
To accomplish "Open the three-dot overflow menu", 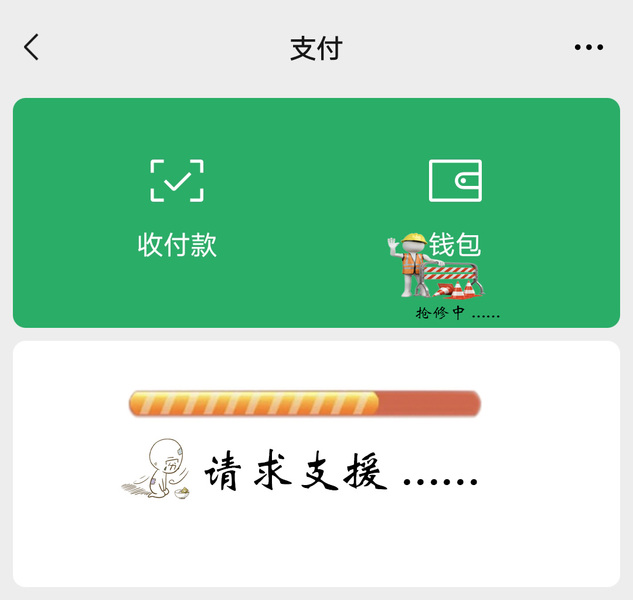I will tap(588, 47).
